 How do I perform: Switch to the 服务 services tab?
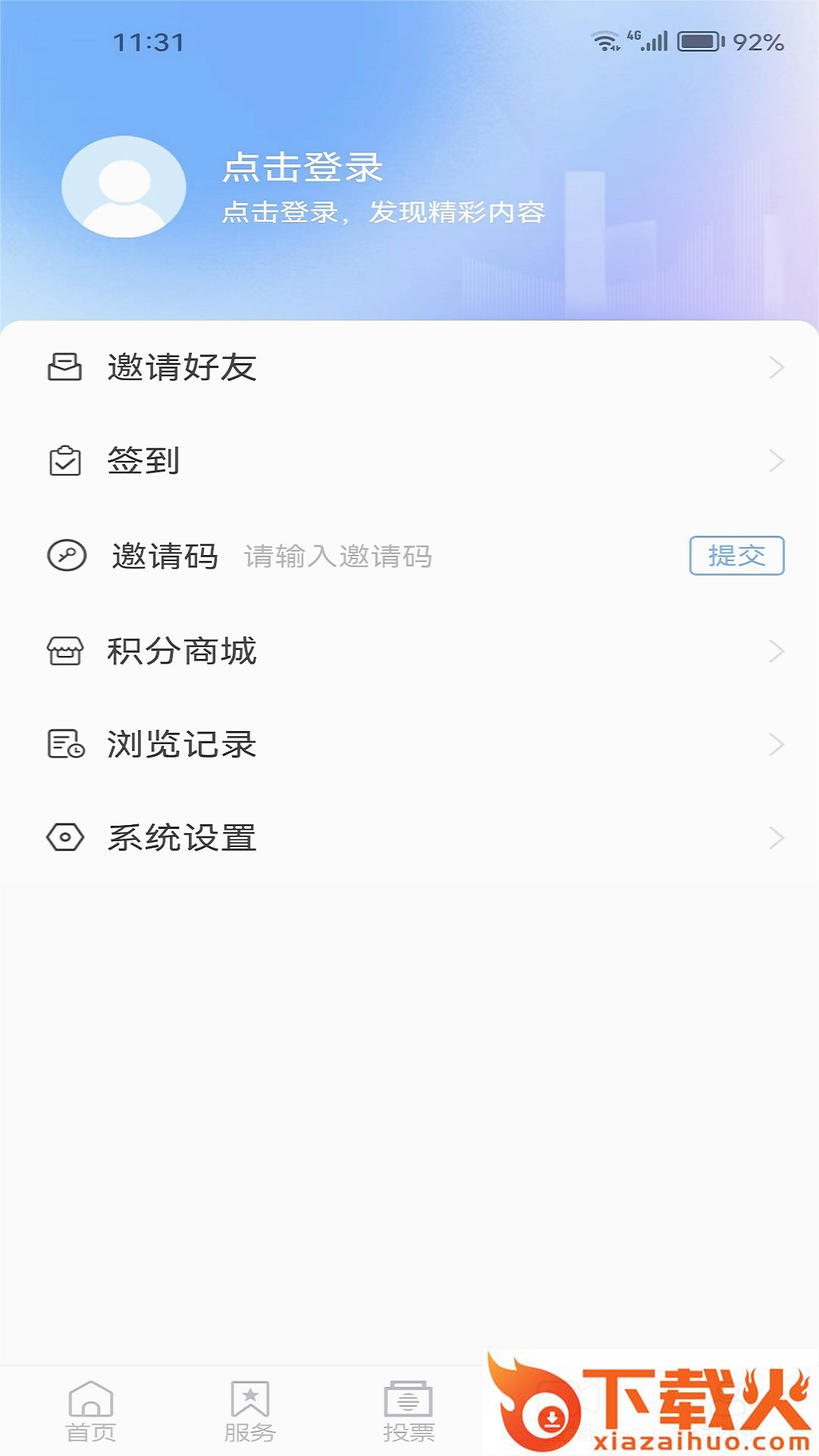click(249, 1410)
